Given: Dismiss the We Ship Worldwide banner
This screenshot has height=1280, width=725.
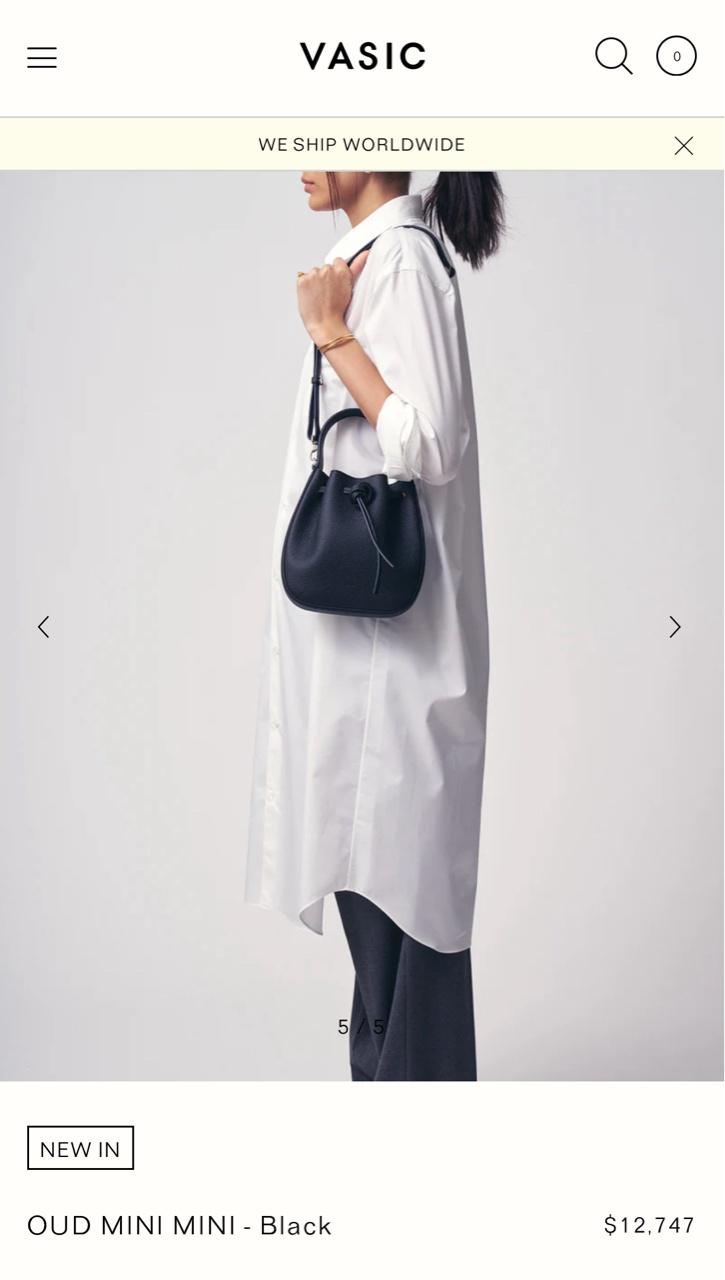Looking at the screenshot, I should click(684, 146).
